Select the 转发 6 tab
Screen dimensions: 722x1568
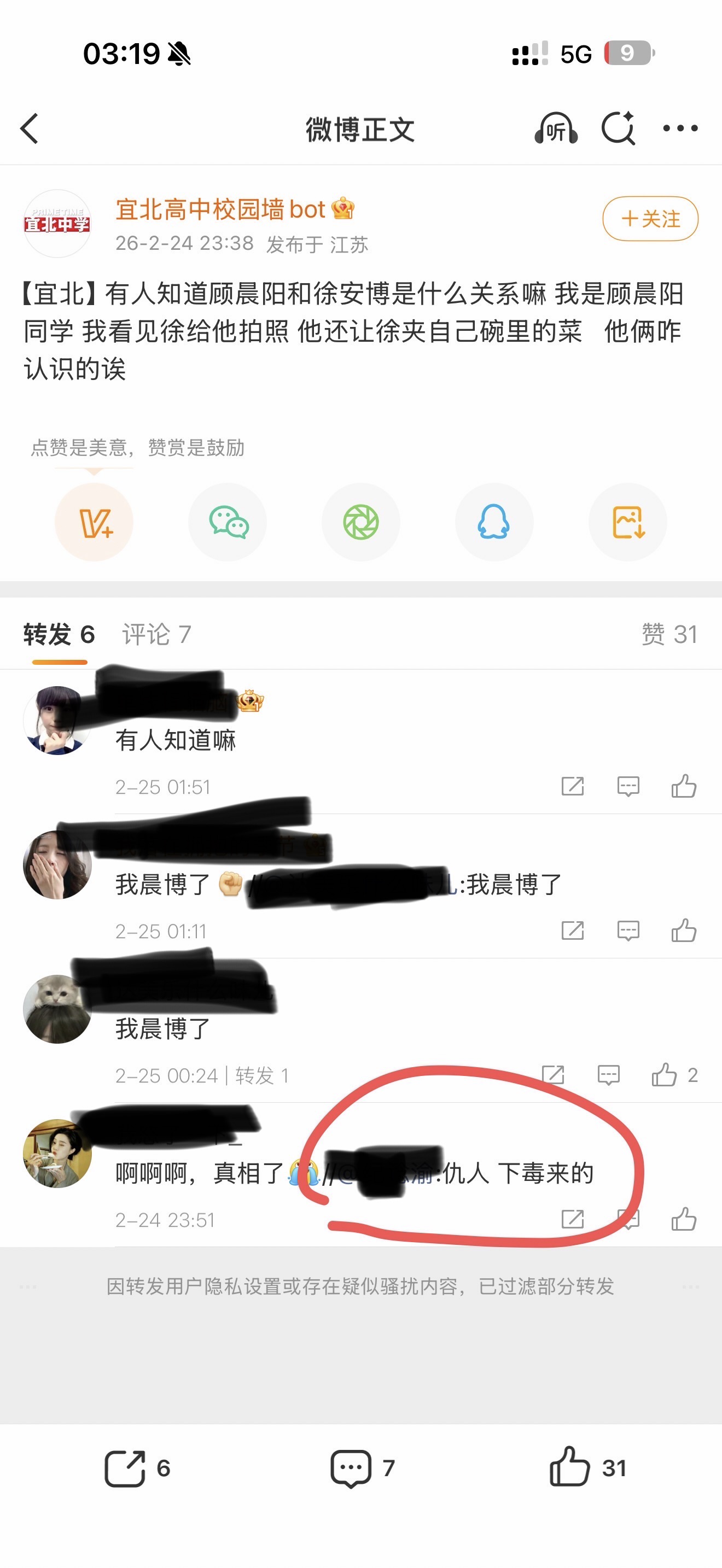coord(59,634)
